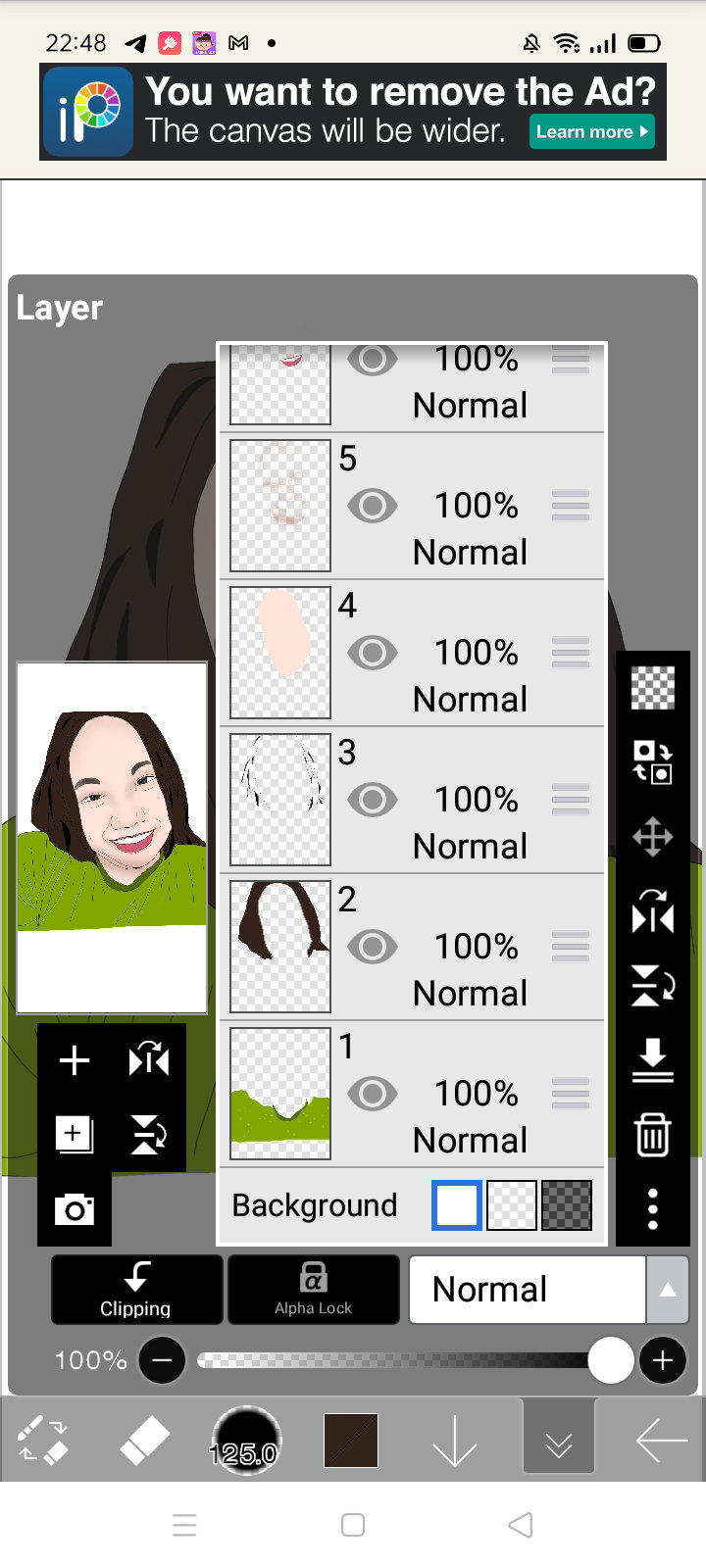The image size is (706, 1568).
Task: Go back with the left arrow
Action: click(661, 1441)
